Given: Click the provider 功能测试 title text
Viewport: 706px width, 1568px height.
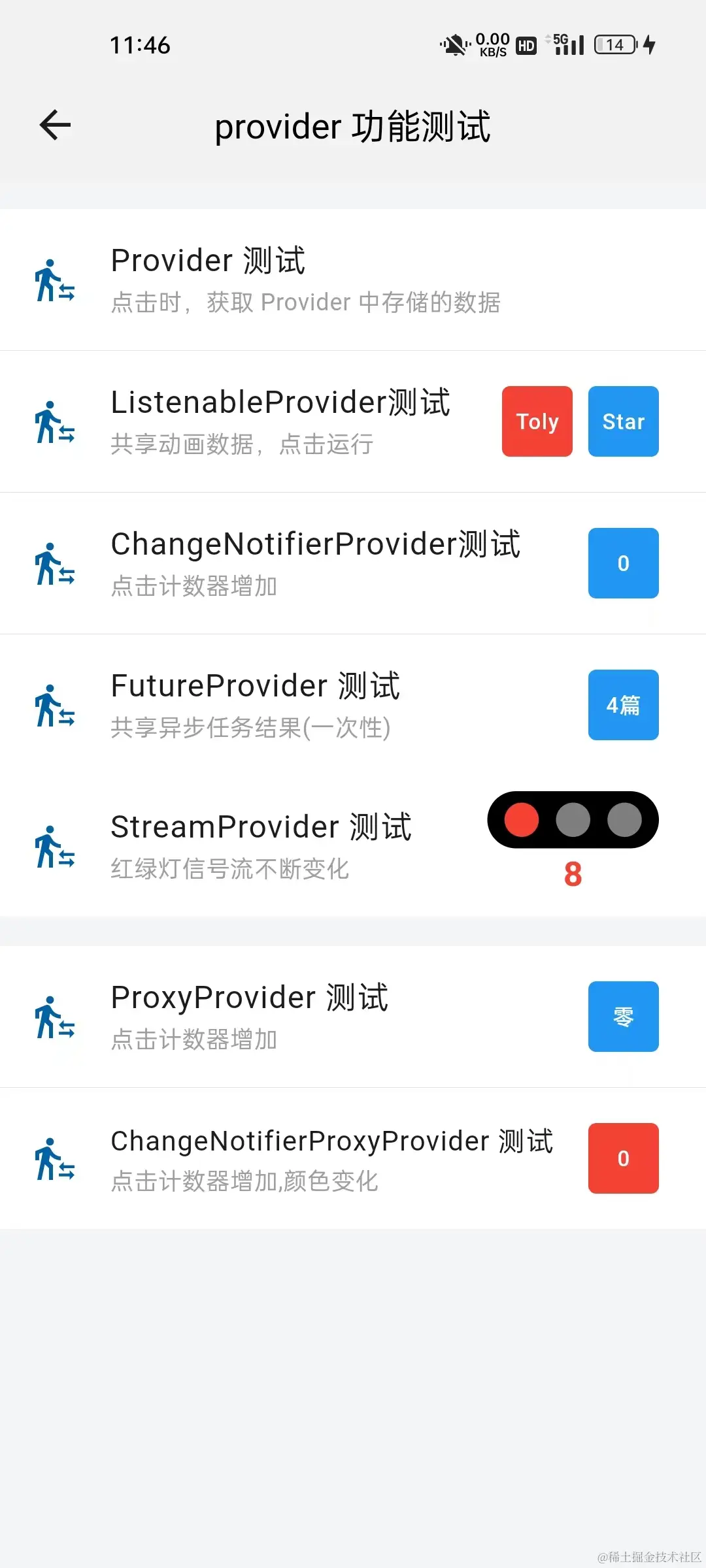Looking at the screenshot, I should tap(353, 126).
